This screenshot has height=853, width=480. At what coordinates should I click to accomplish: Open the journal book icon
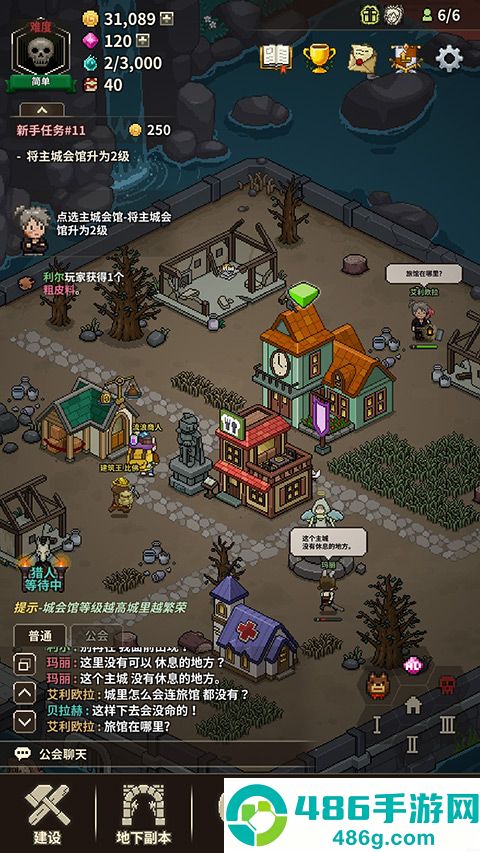(276, 58)
